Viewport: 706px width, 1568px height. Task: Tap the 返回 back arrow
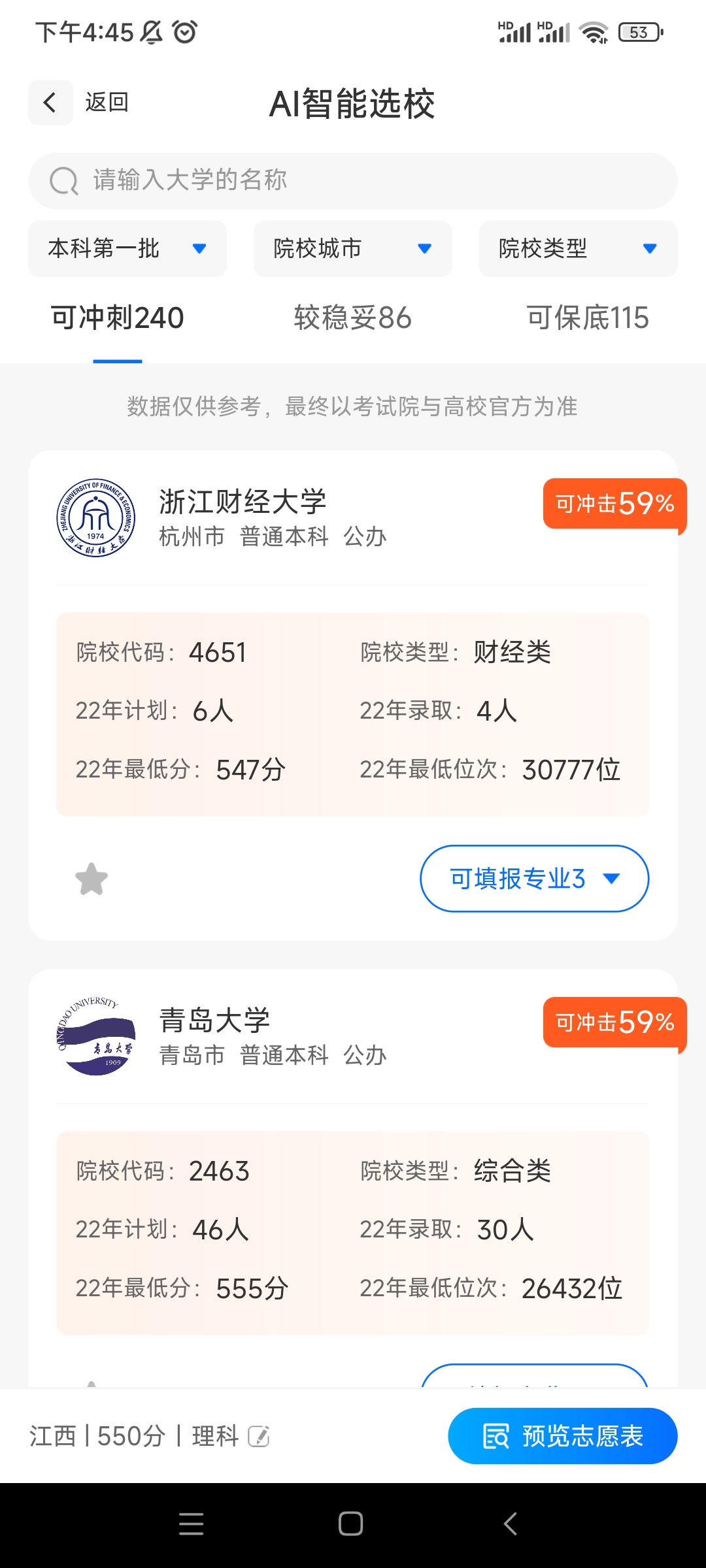[50, 103]
